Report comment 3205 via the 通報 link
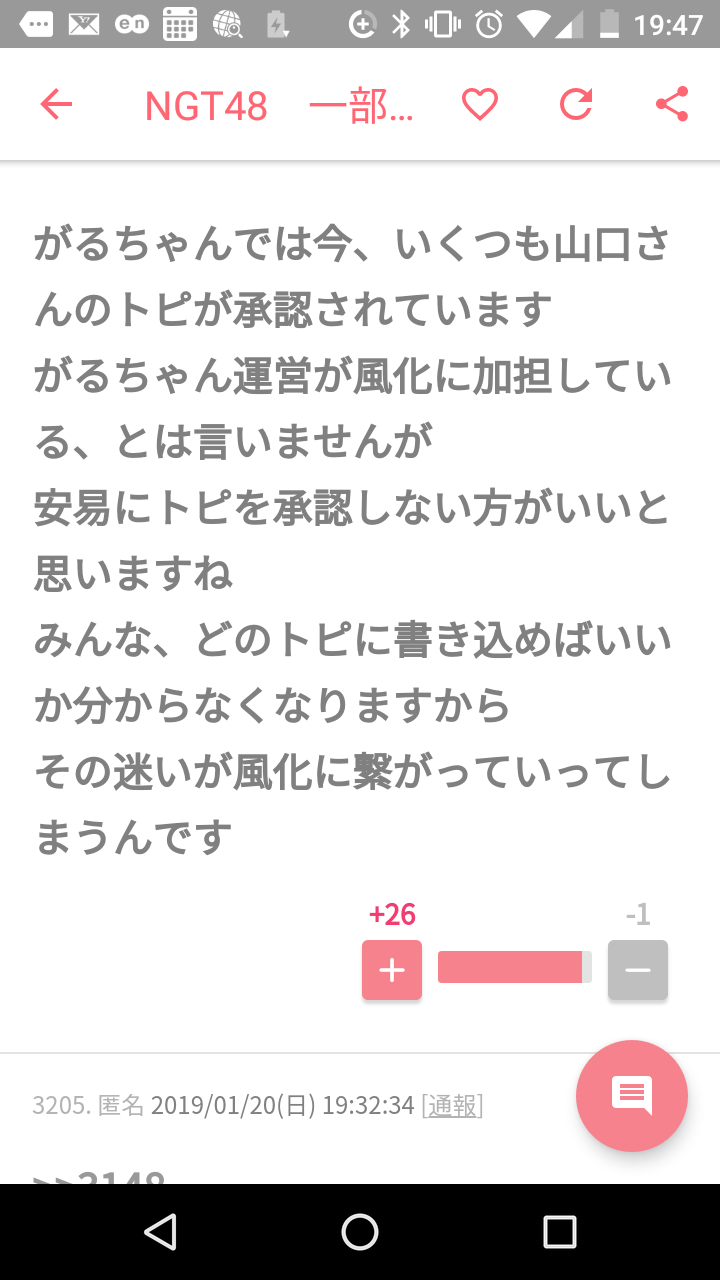This screenshot has height=1280, width=720. pyautogui.click(x=452, y=1105)
